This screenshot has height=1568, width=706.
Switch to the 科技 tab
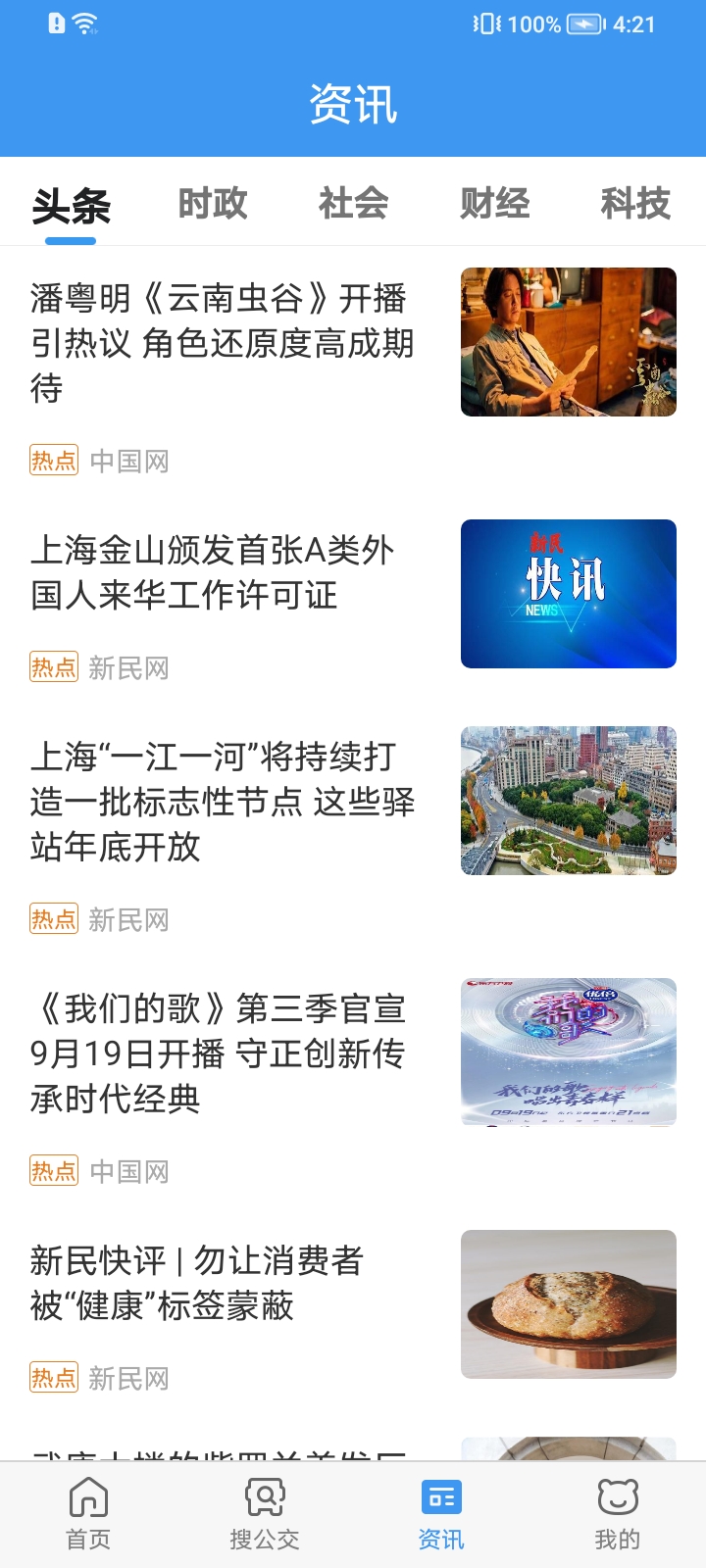pyautogui.click(x=635, y=203)
